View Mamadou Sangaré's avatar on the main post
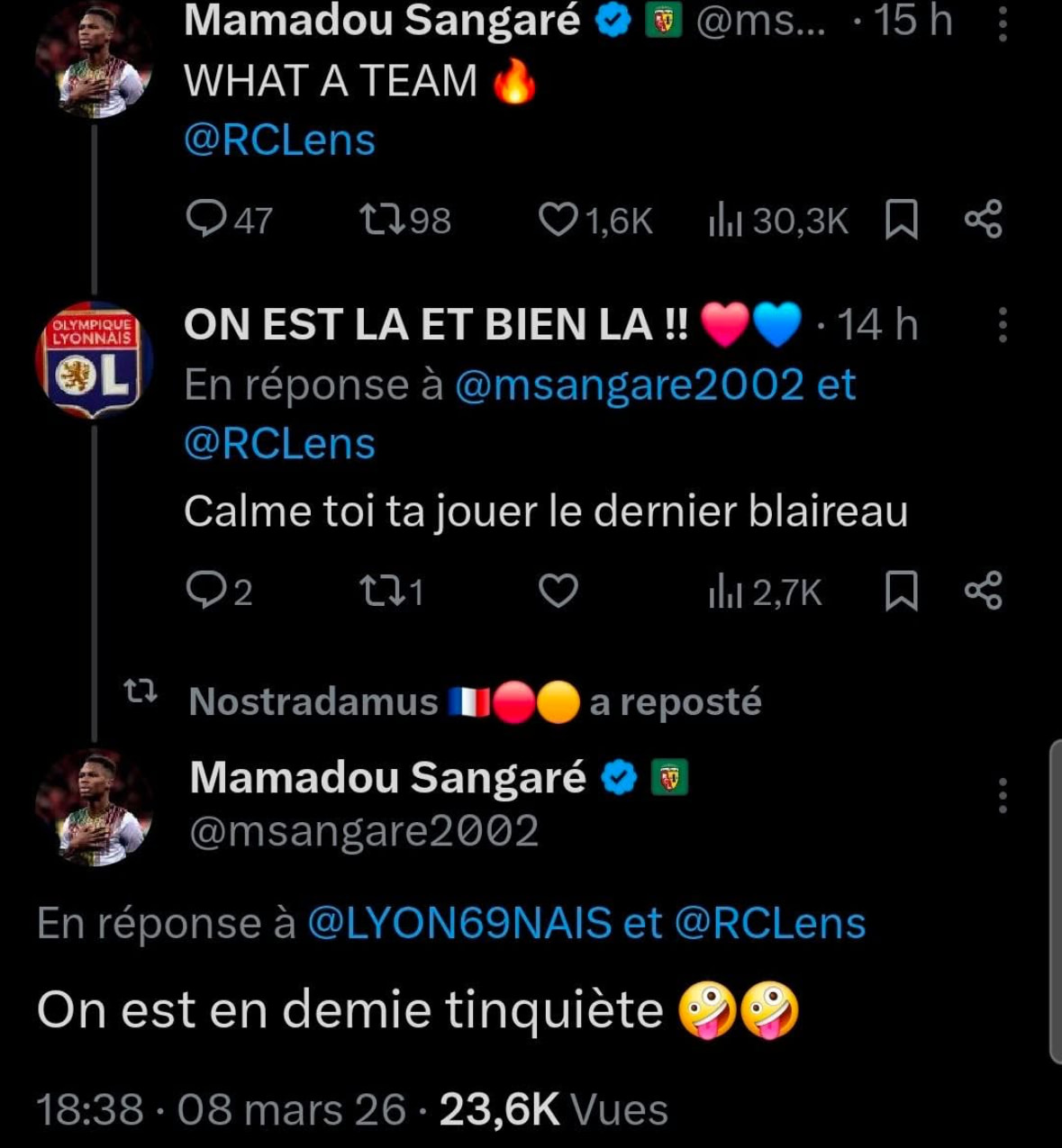1062x1148 pixels. pyautogui.click(x=94, y=807)
